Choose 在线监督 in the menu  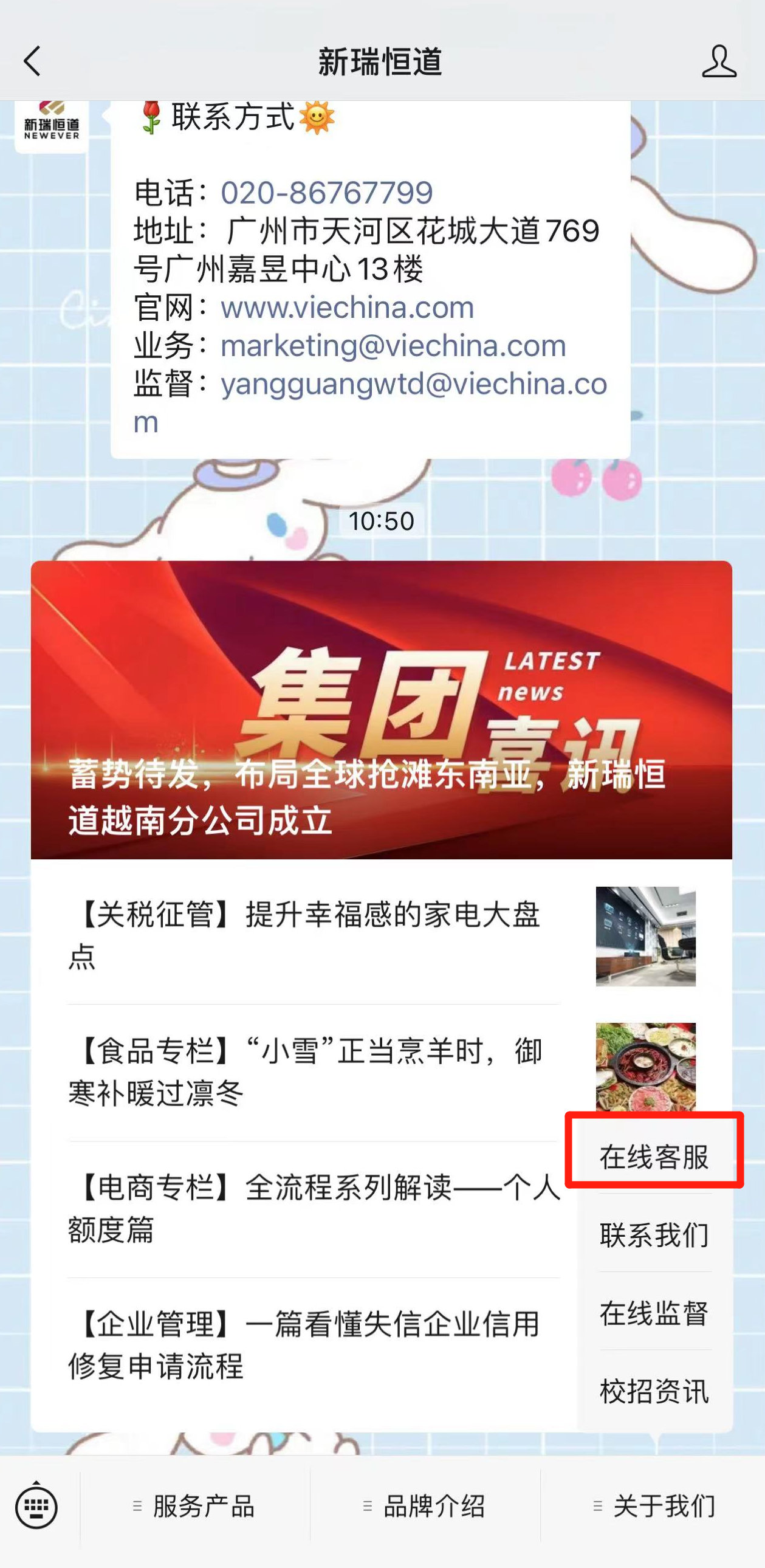(654, 1313)
